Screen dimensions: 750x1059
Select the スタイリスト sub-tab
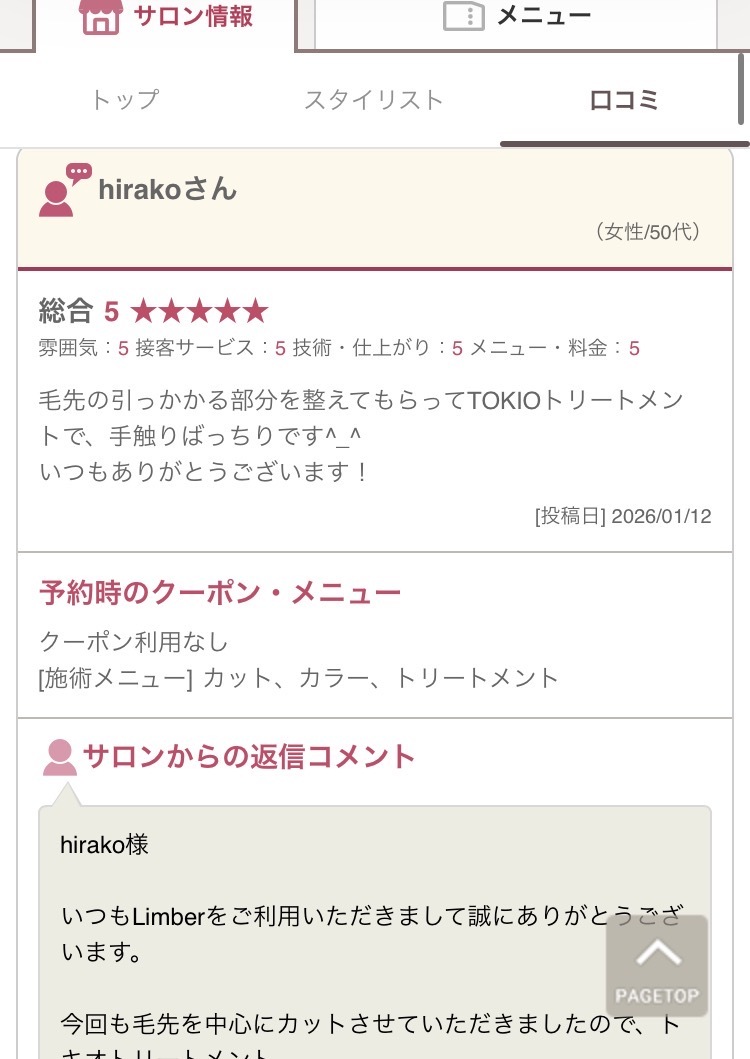pyautogui.click(x=374, y=100)
